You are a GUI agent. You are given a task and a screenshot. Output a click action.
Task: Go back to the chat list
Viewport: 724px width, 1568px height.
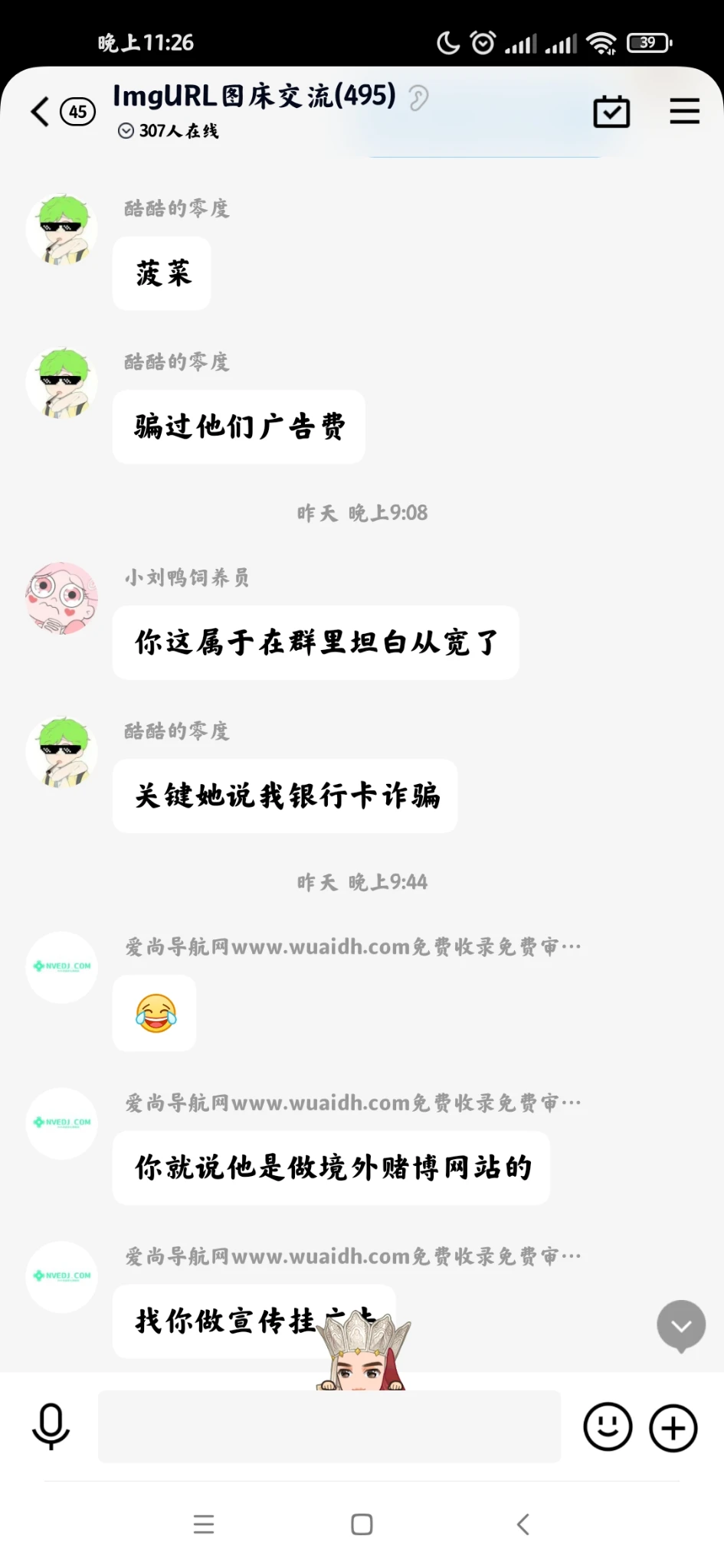click(x=41, y=112)
